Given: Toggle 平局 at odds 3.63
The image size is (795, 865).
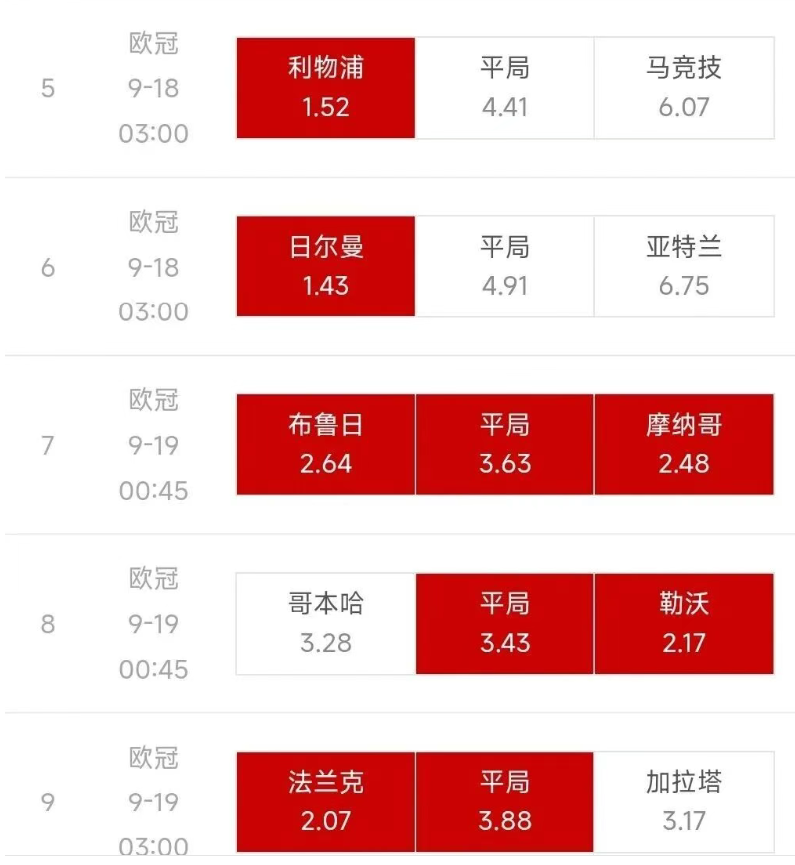Looking at the screenshot, I should (x=505, y=444).
